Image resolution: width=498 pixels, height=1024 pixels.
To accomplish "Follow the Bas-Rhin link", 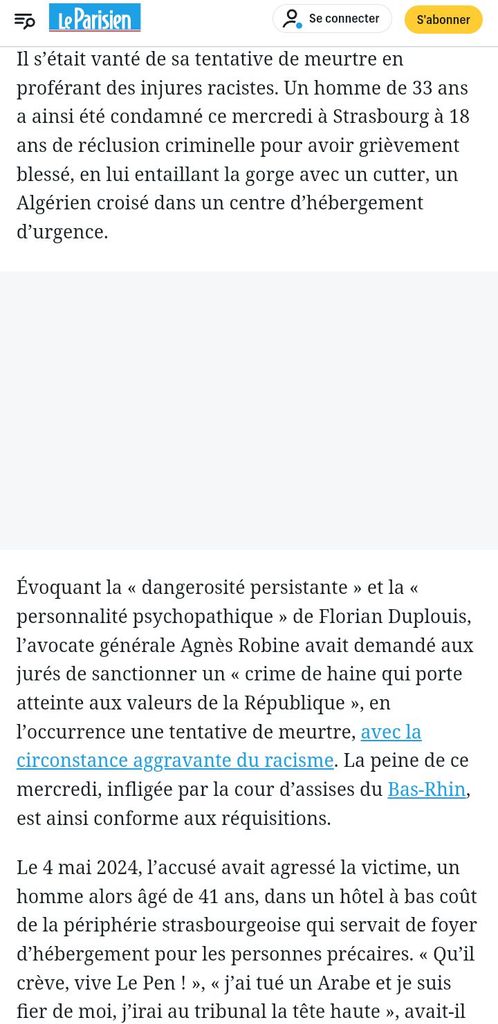I will point(427,790).
